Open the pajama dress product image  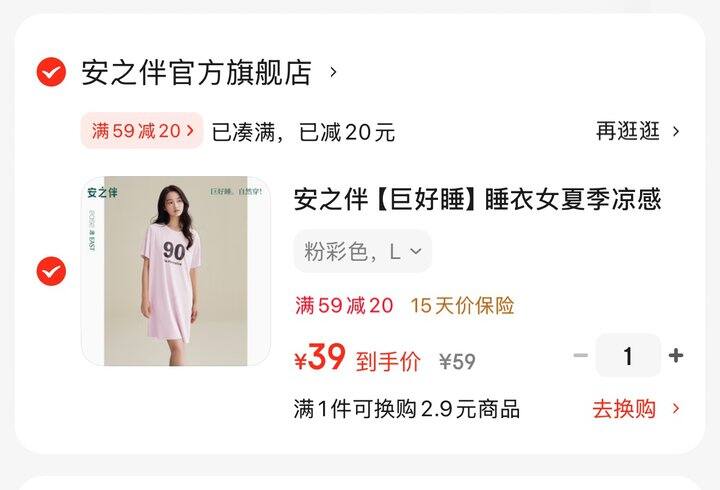[x=175, y=271]
